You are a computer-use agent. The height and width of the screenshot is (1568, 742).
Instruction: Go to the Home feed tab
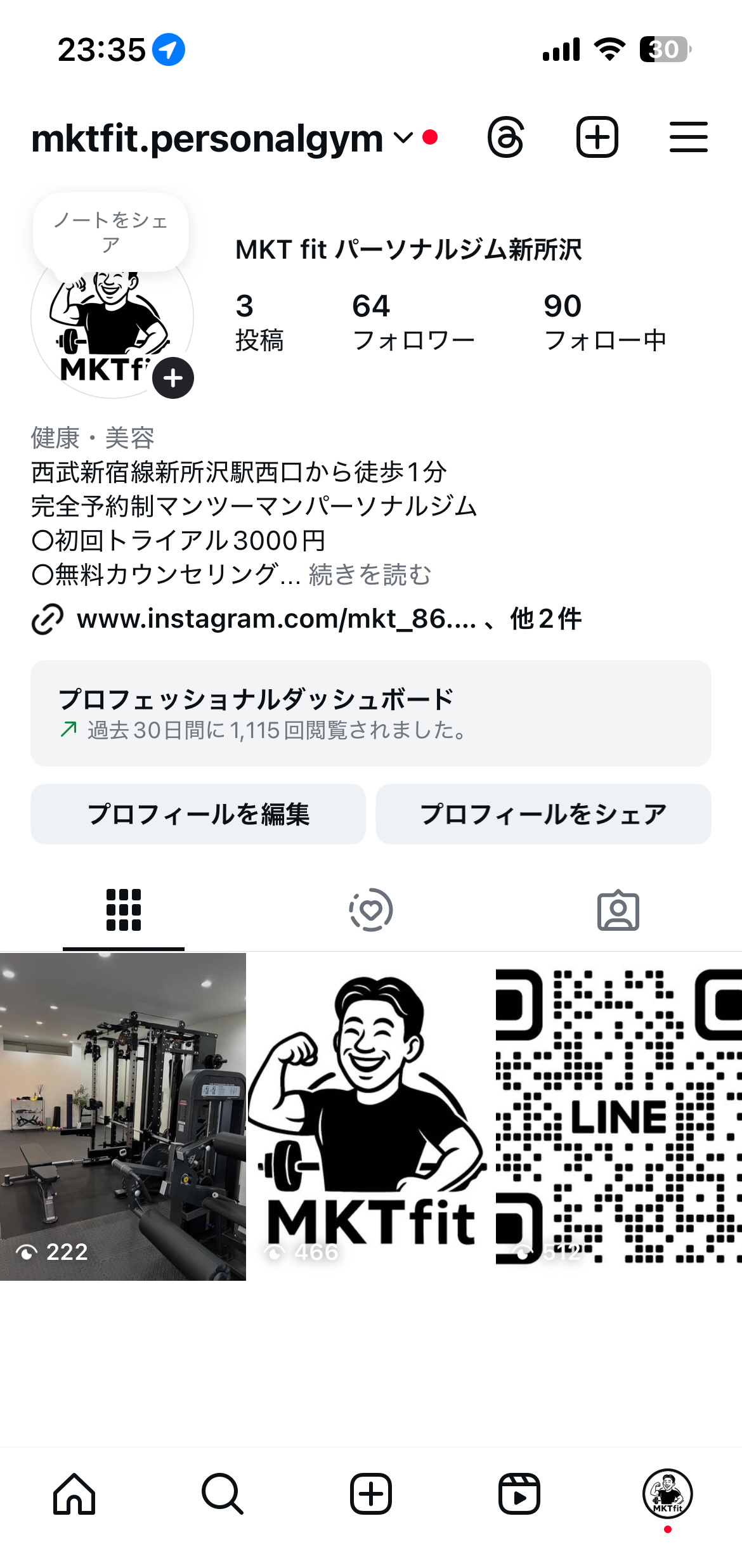coord(74,1494)
